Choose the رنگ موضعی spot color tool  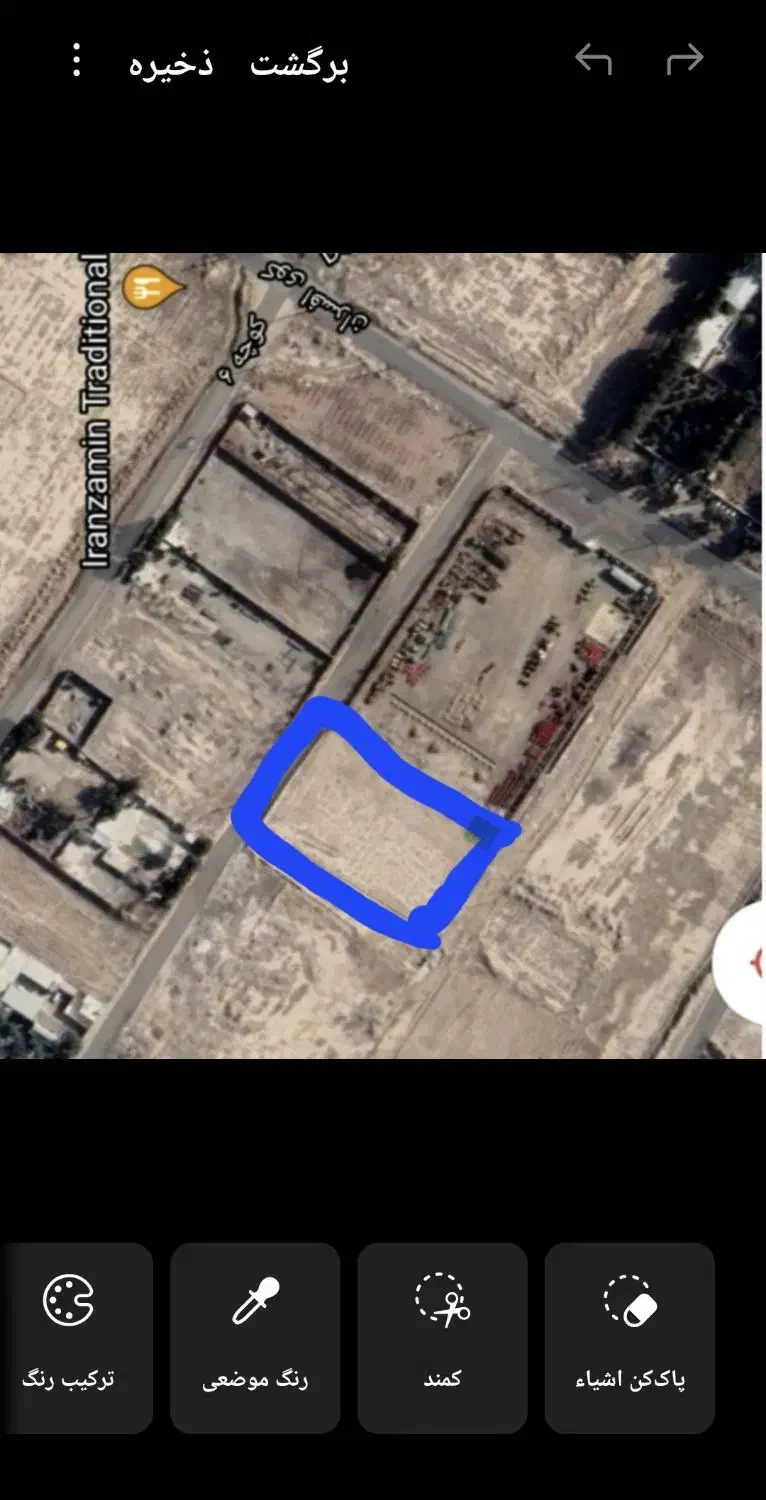pos(255,1337)
